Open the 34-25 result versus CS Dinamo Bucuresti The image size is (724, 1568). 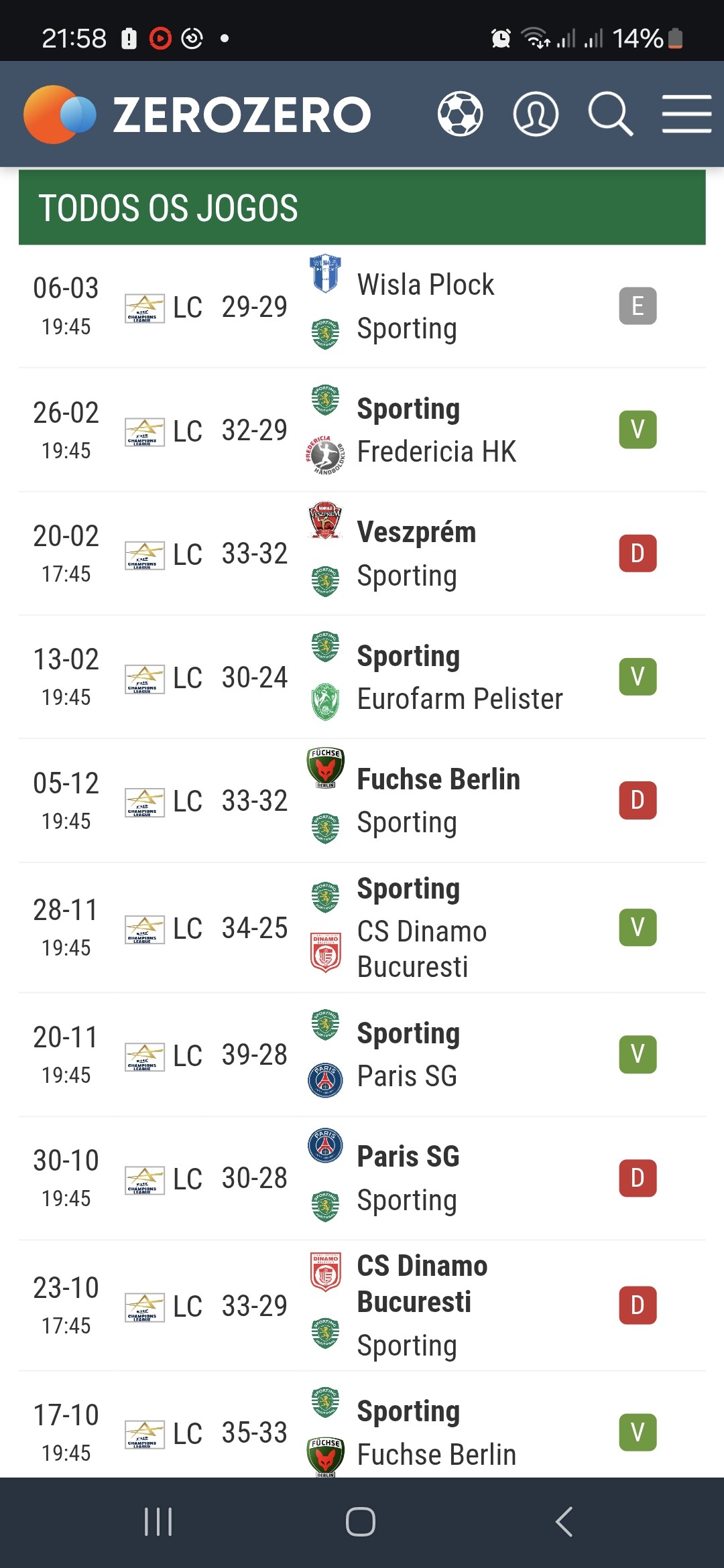(254, 928)
